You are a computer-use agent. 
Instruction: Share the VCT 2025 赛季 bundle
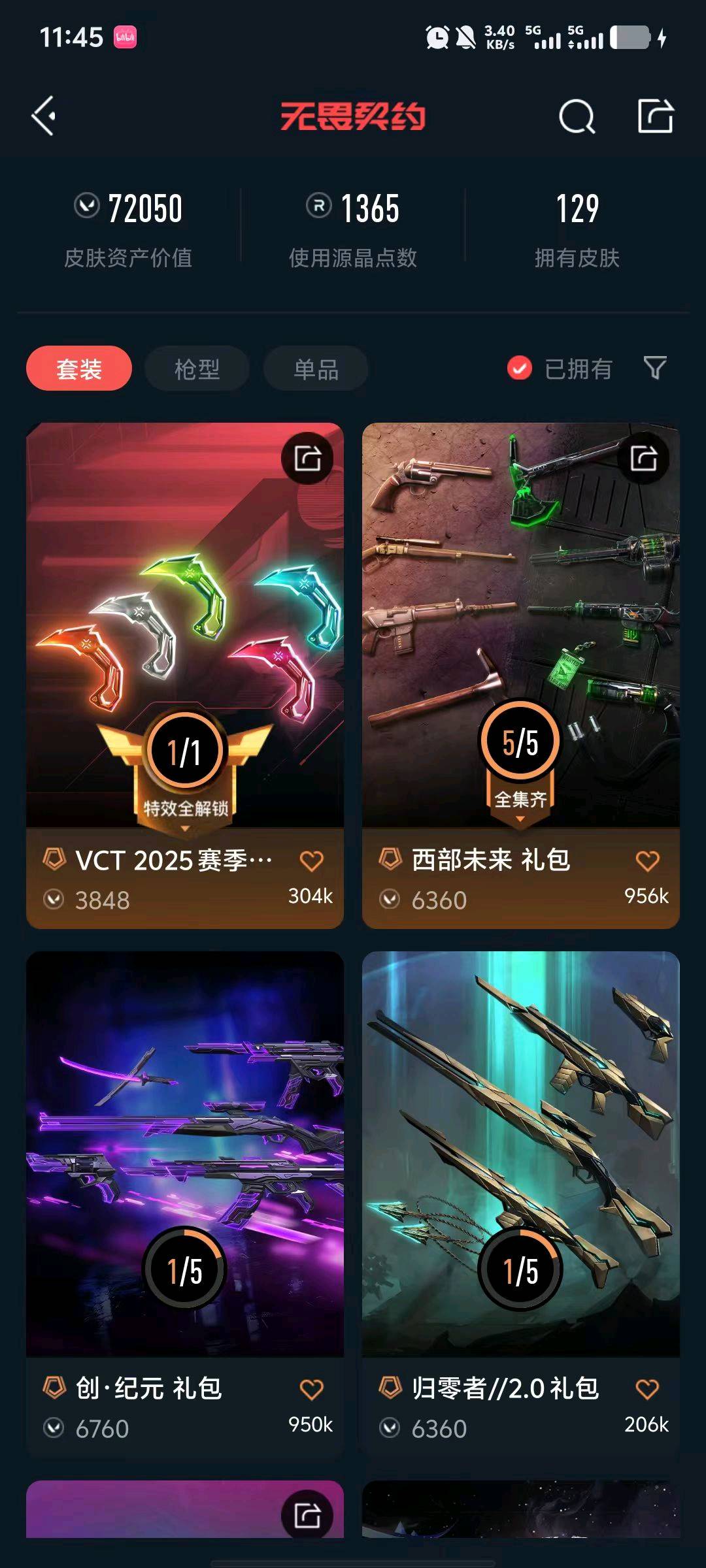(307, 458)
